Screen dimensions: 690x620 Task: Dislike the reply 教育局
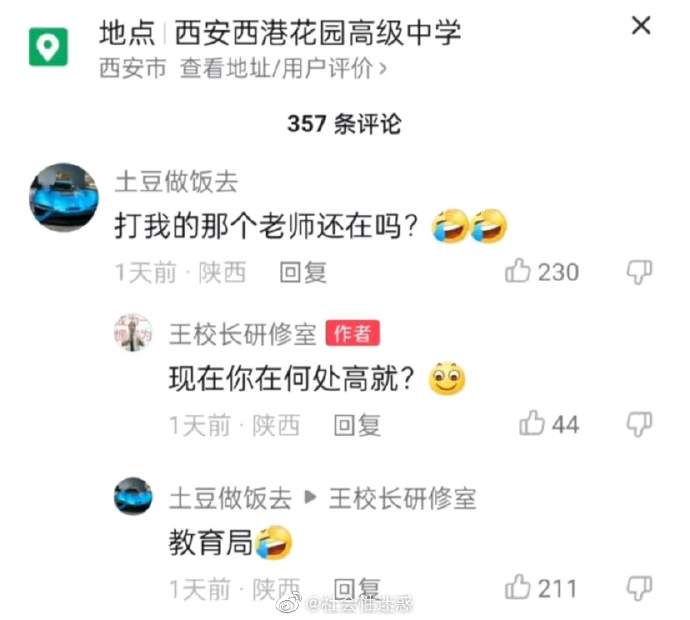(639, 587)
